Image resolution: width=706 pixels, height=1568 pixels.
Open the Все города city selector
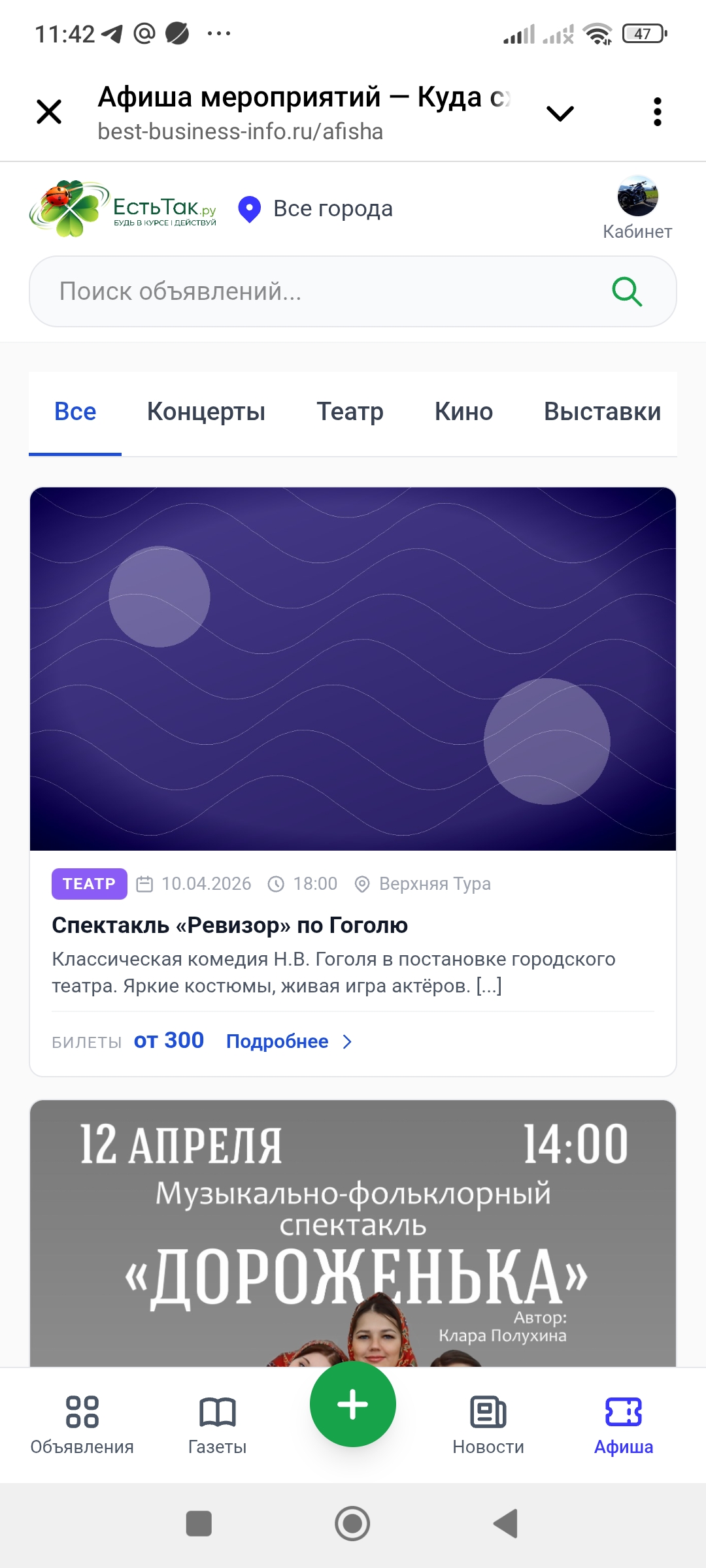click(316, 209)
